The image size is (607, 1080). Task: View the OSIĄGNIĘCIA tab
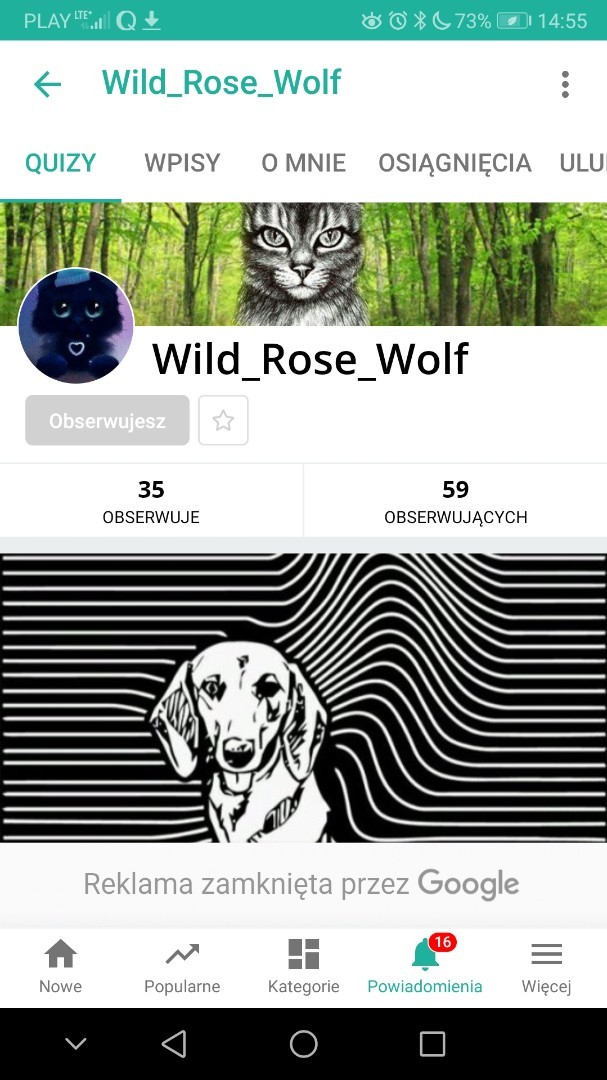click(454, 163)
